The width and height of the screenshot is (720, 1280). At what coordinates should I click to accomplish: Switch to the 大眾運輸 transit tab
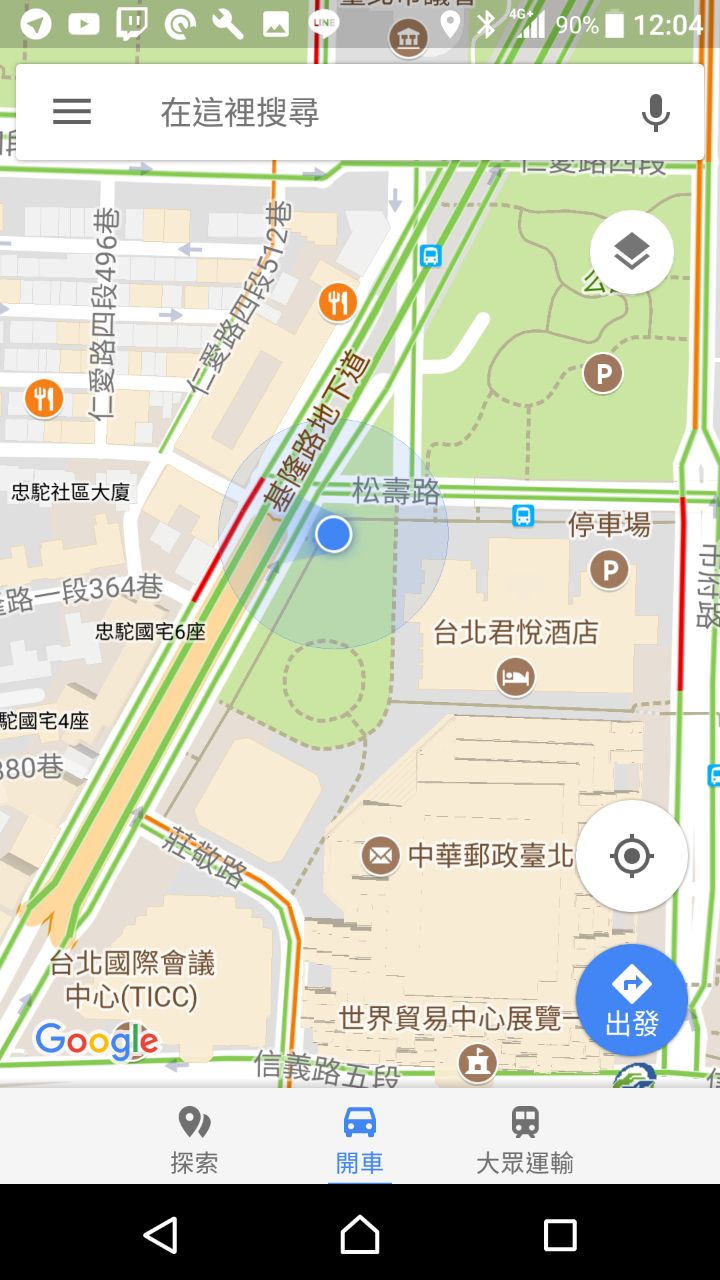coord(525,1139)
